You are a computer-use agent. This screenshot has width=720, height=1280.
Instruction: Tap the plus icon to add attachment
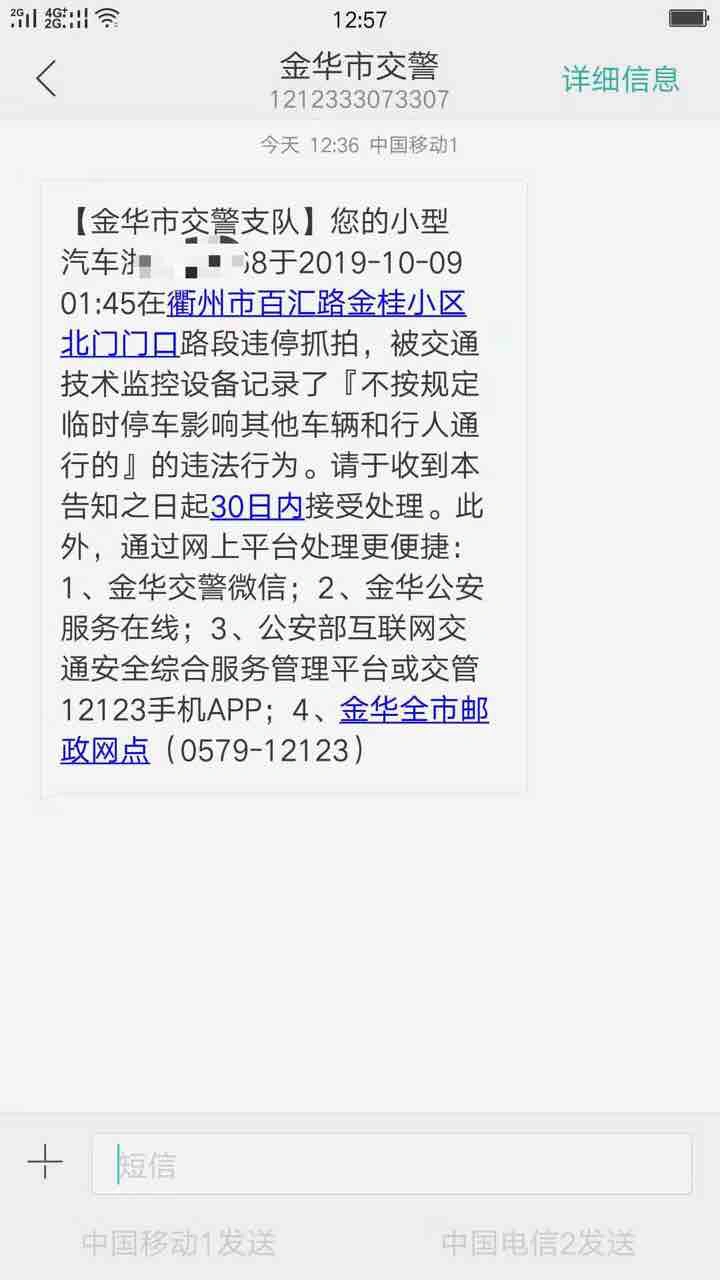[45, 1163]
